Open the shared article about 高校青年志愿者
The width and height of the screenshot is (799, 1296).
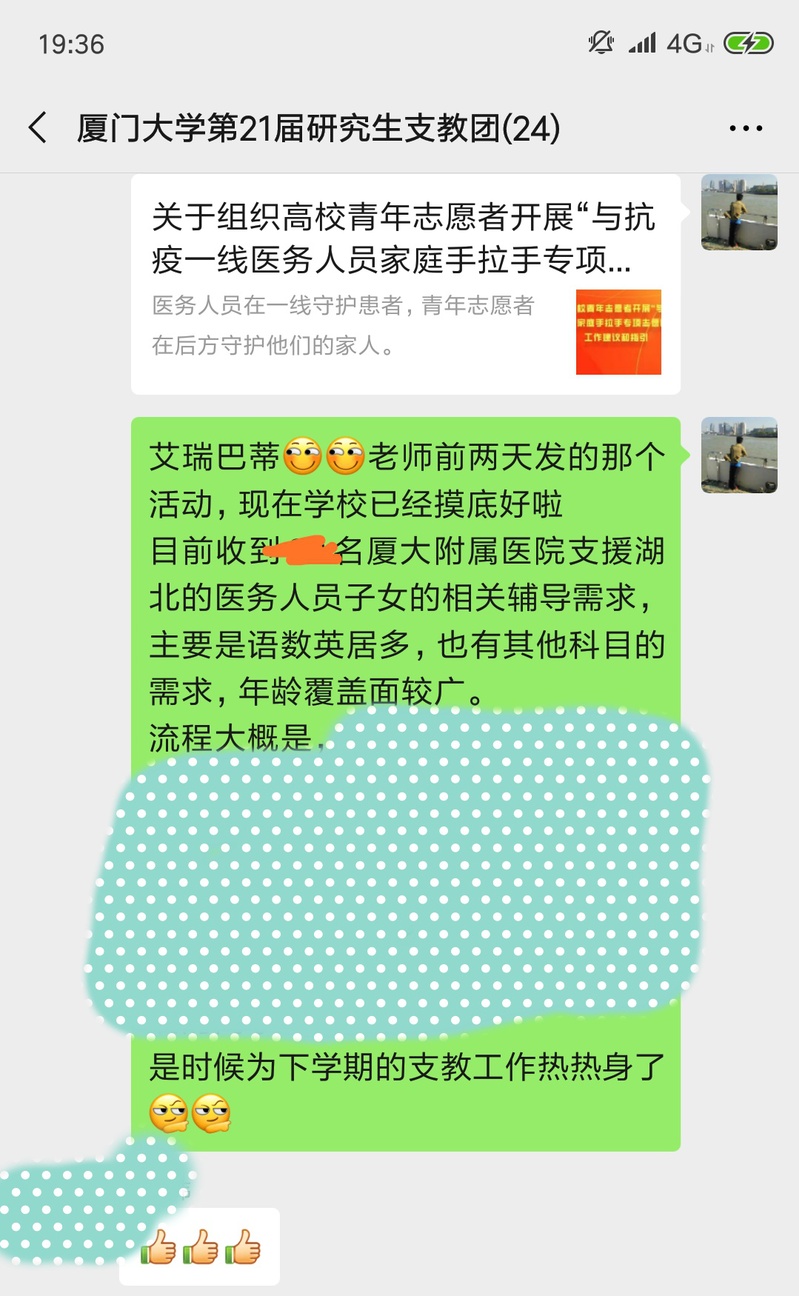[x=405, y=285]
